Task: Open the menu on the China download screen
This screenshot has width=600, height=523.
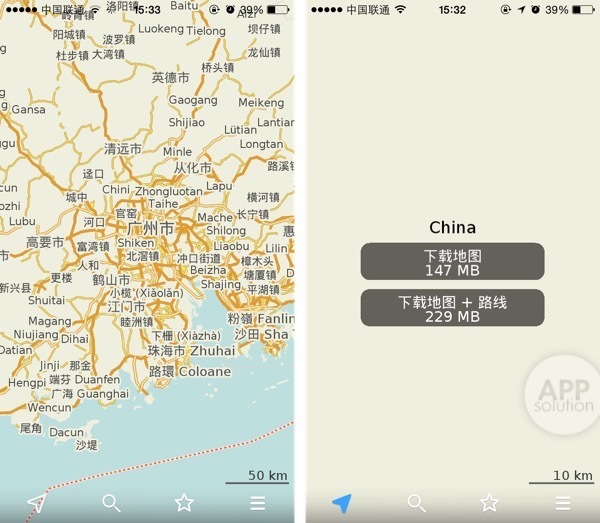Action: point(563,503)
